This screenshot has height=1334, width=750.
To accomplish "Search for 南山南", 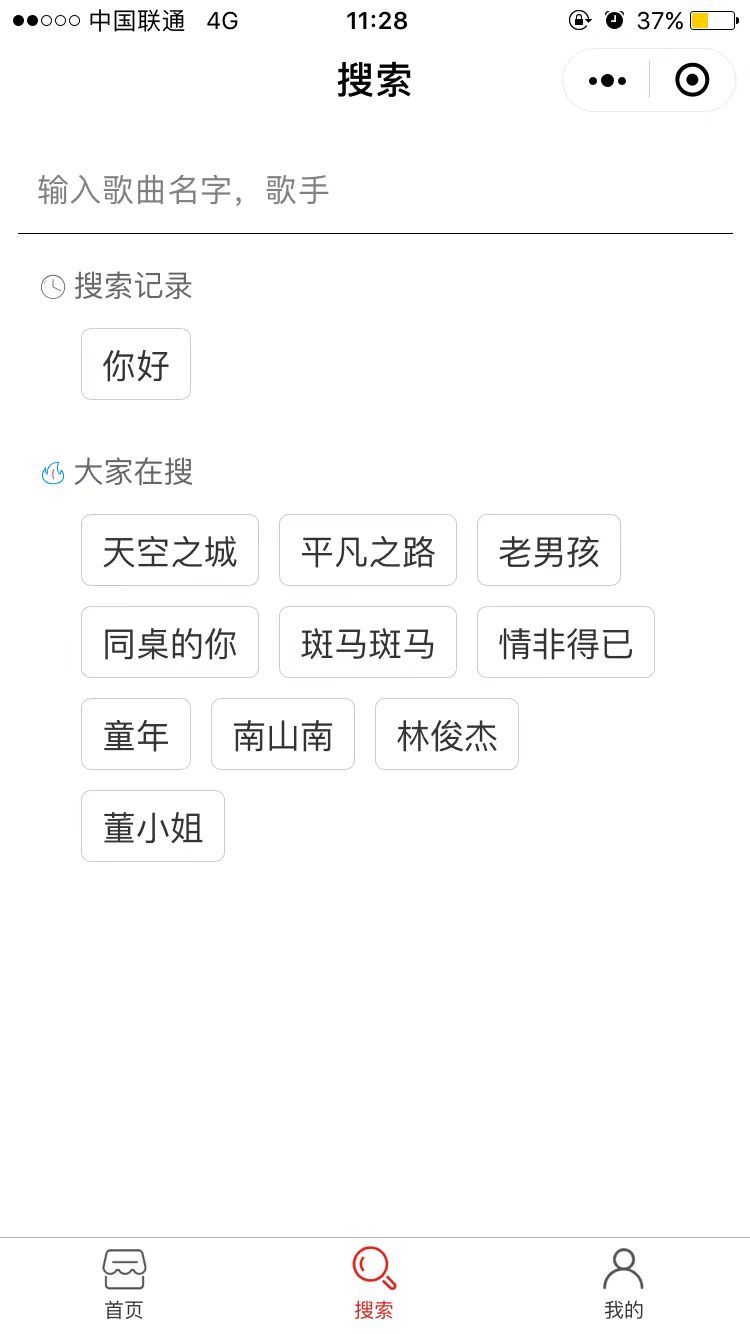I will pyautogui.click(x=283, y=734).
